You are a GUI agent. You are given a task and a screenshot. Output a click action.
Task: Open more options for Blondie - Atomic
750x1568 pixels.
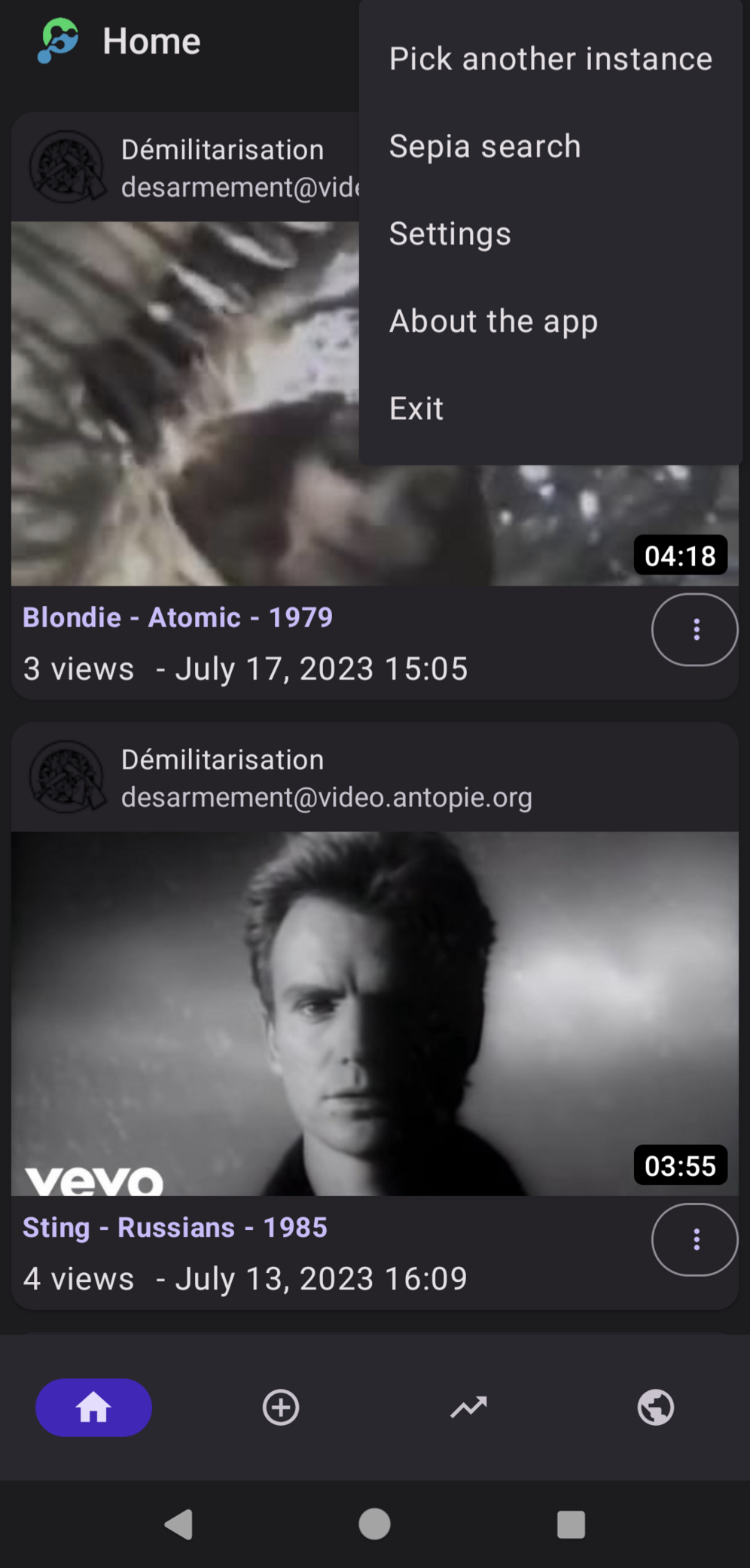[x=694, y=629]
